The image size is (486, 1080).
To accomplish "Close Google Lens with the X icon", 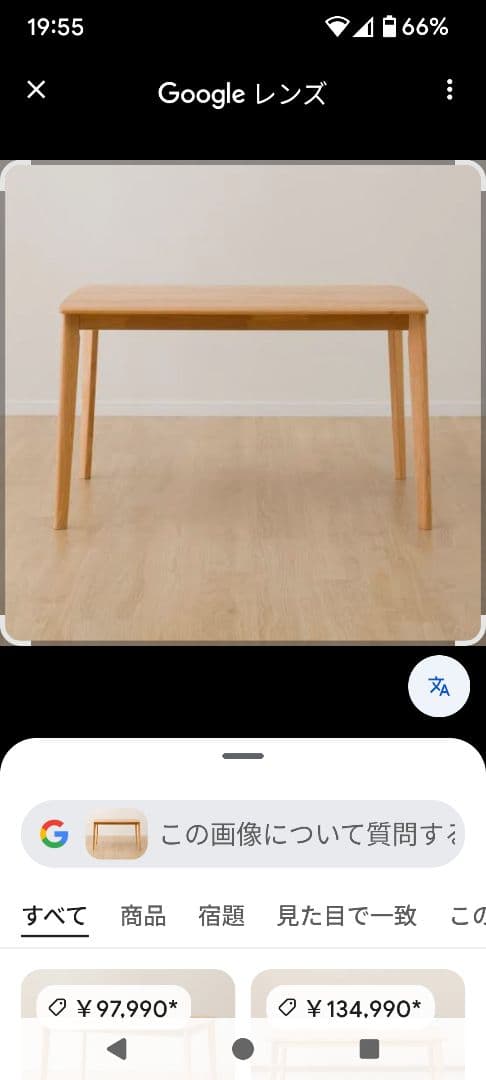I will coord(36,90).
